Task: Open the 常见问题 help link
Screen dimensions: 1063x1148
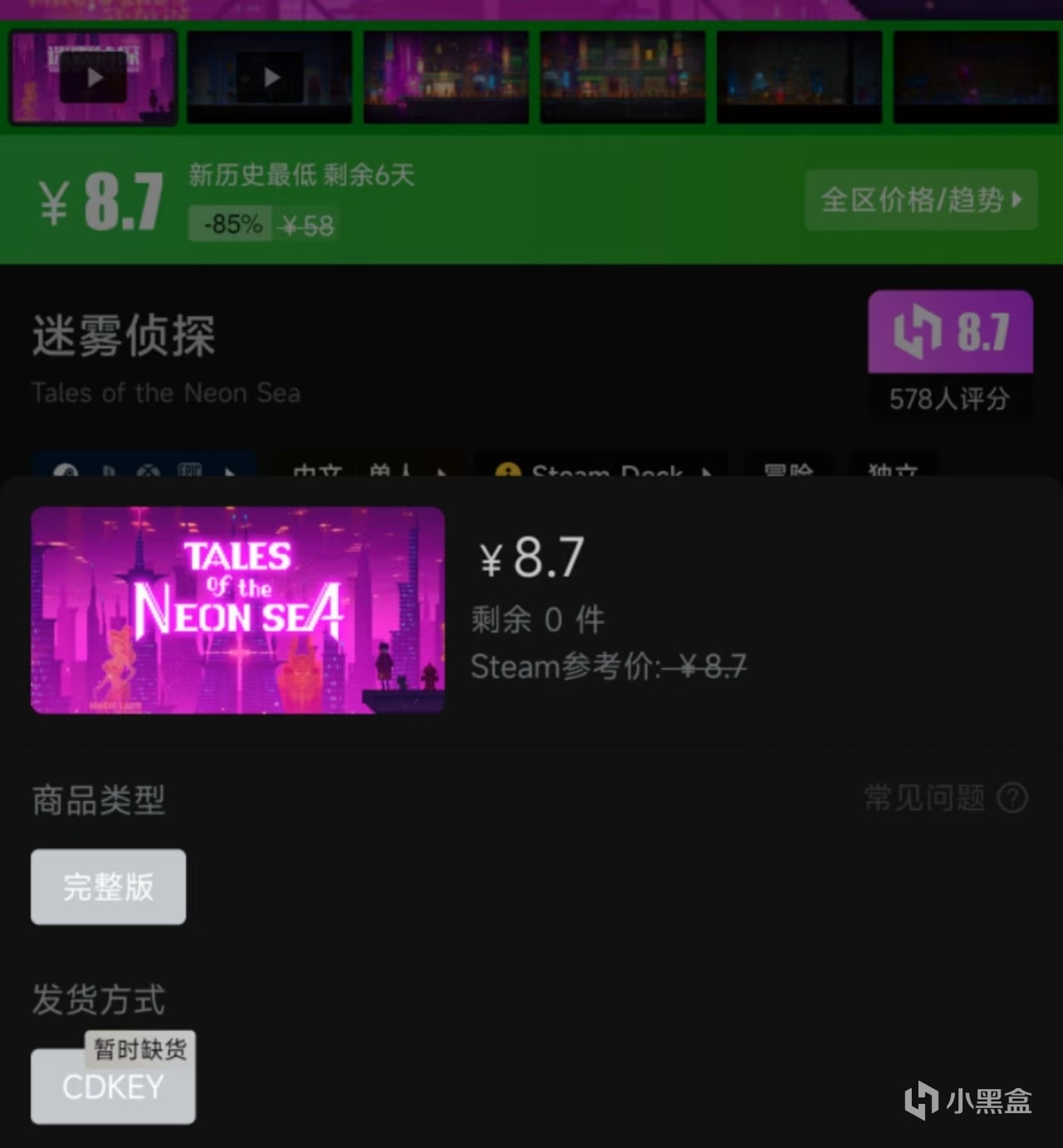Action: point(945,799)
